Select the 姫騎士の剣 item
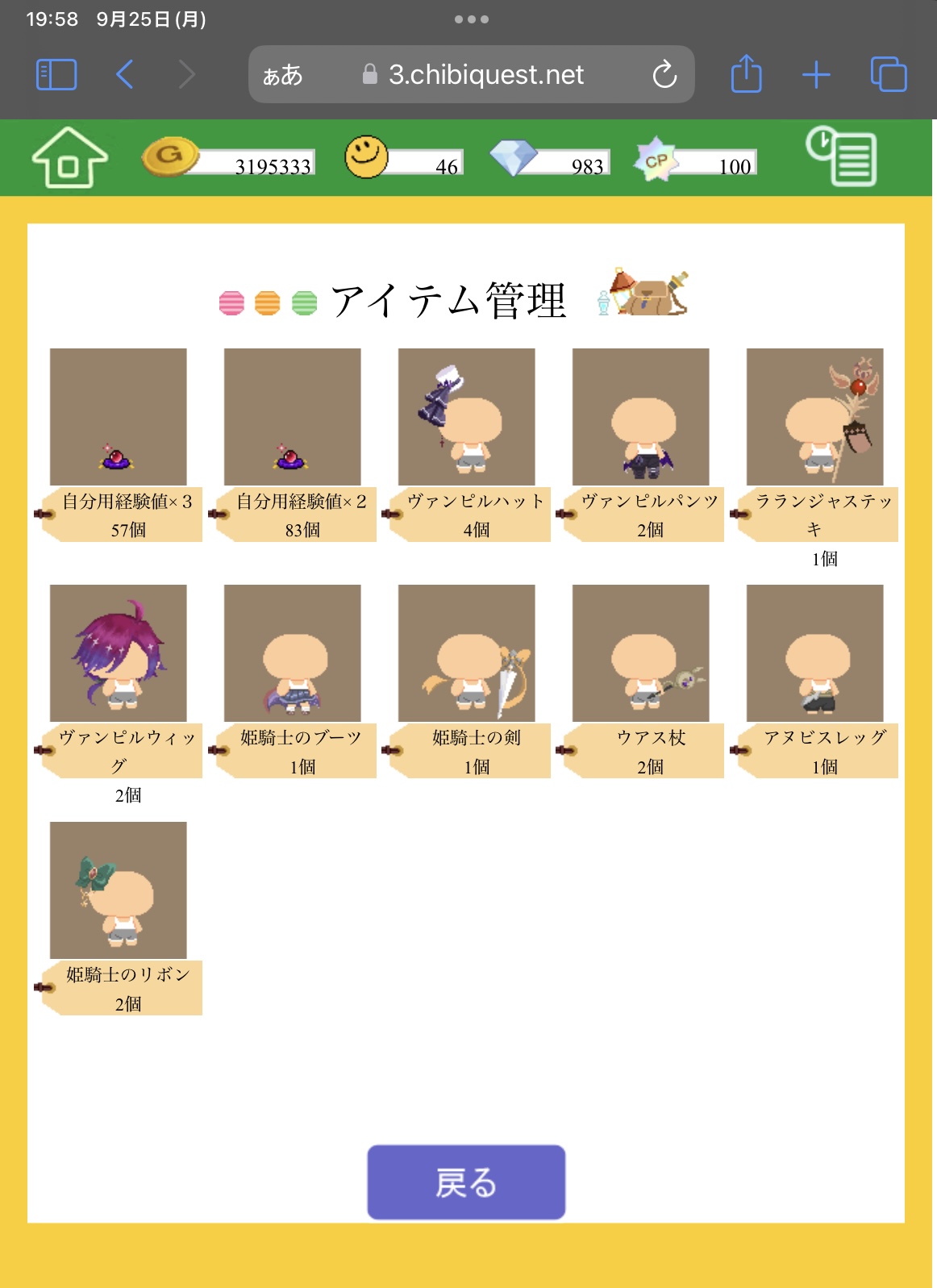Image resolution: width=937 pixels, height=1288 pixels. click(x=467, y=653)
